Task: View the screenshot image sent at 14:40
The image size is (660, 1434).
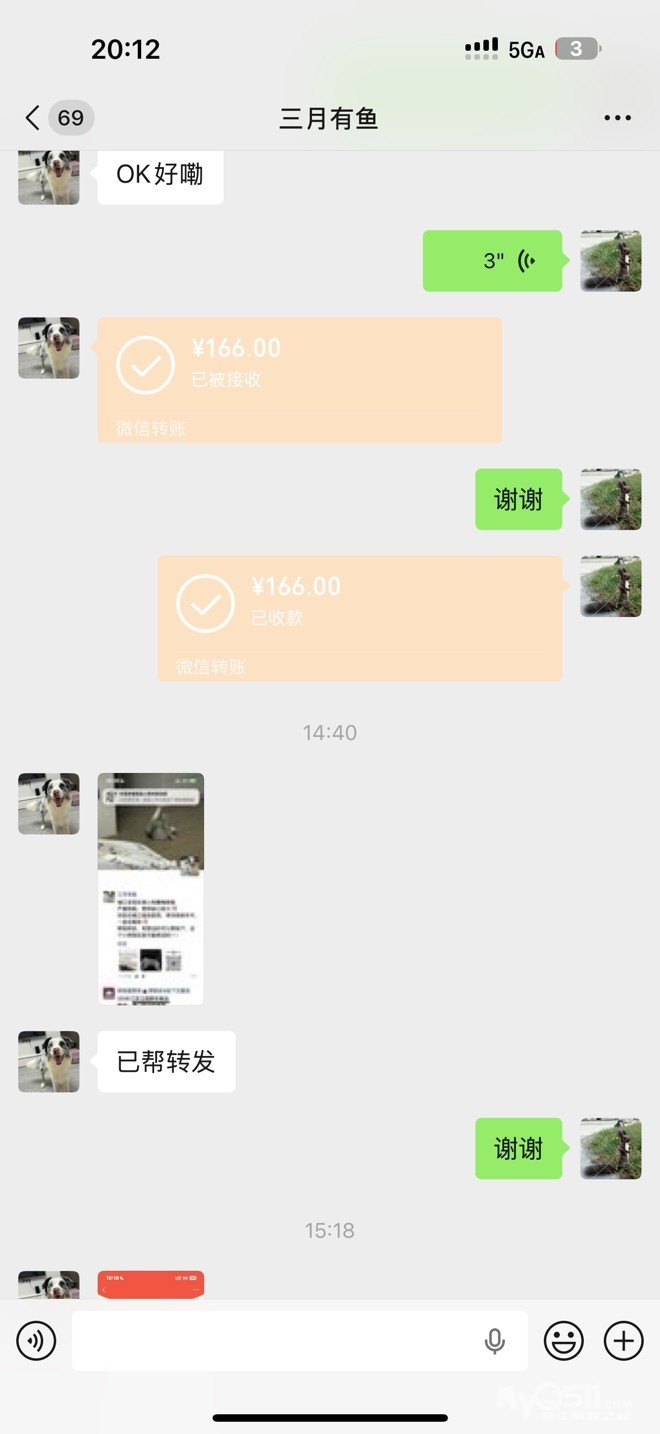Action: click(151, 888)
